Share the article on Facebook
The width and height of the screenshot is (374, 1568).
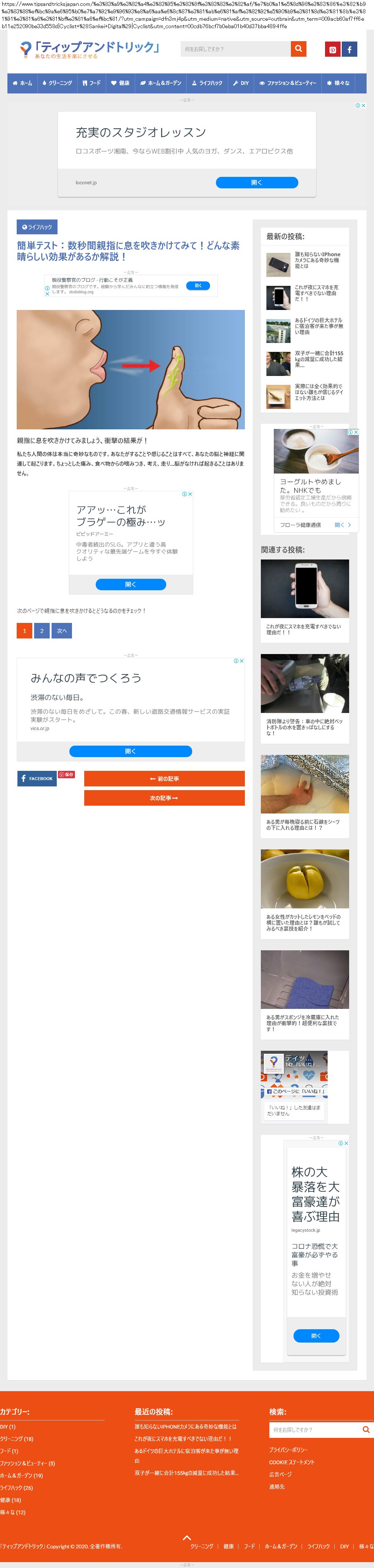pyautogui.click(x=37, y=779)
